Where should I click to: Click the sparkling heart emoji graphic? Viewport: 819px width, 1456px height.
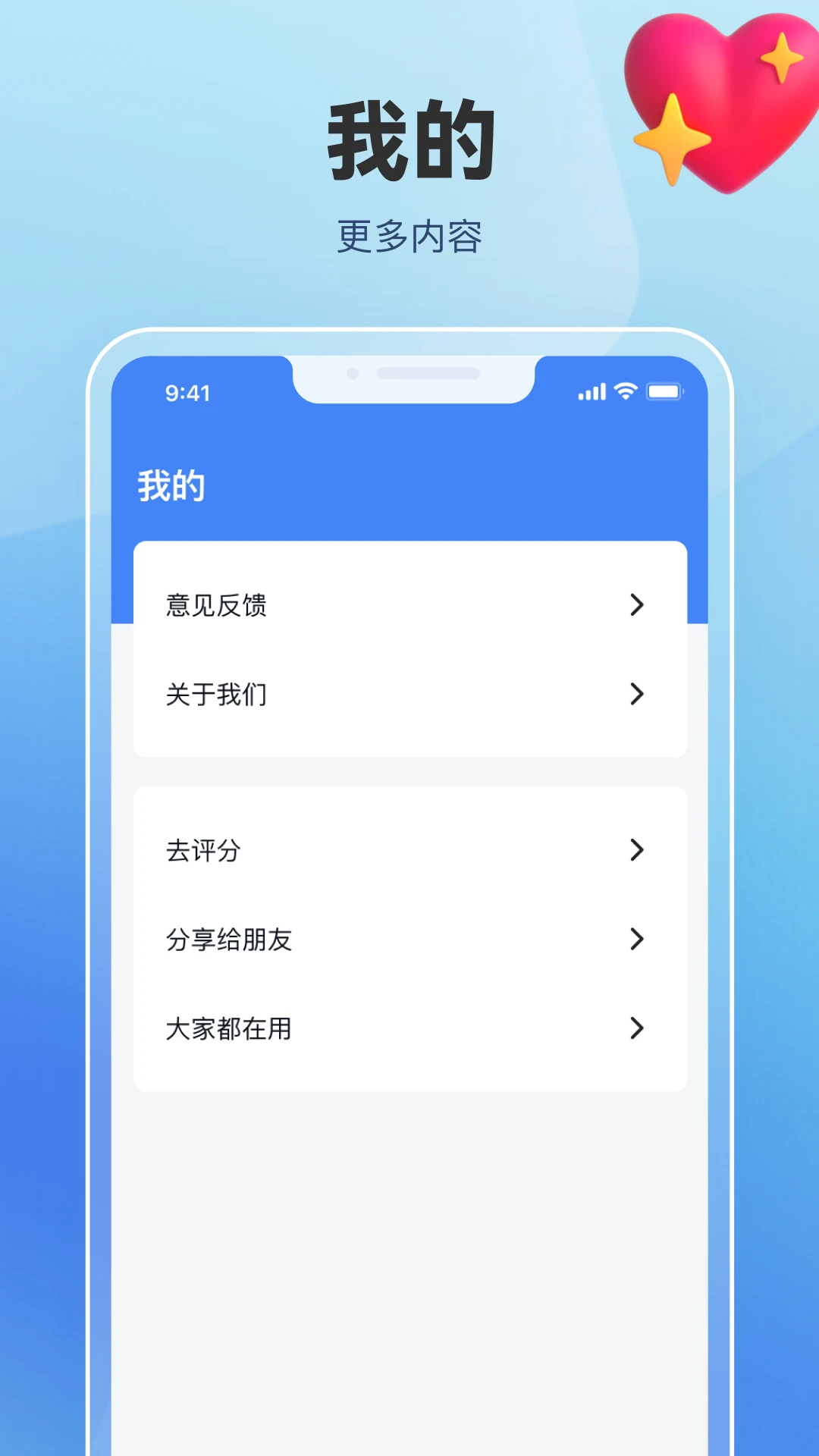720,99
